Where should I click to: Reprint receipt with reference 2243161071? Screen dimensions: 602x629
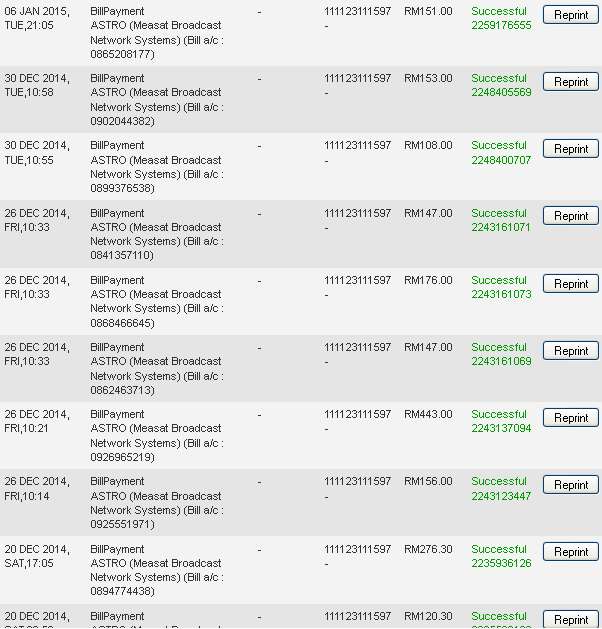click(x=571, y=216)
